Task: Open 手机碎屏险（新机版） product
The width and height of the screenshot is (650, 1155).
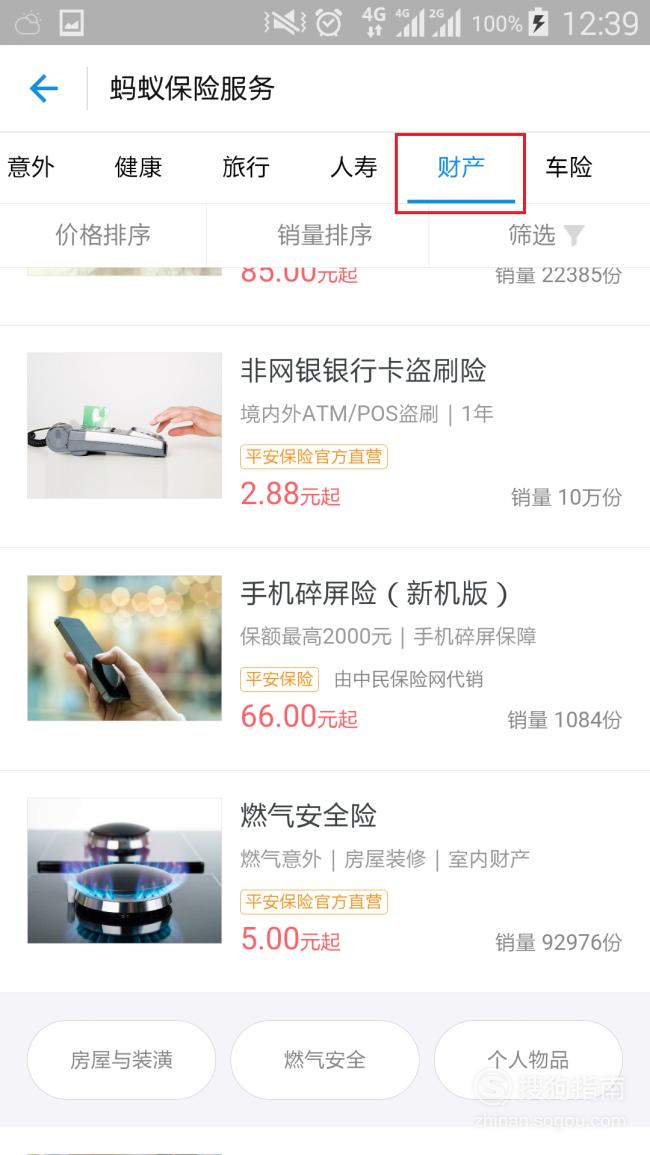Action: 325,659
